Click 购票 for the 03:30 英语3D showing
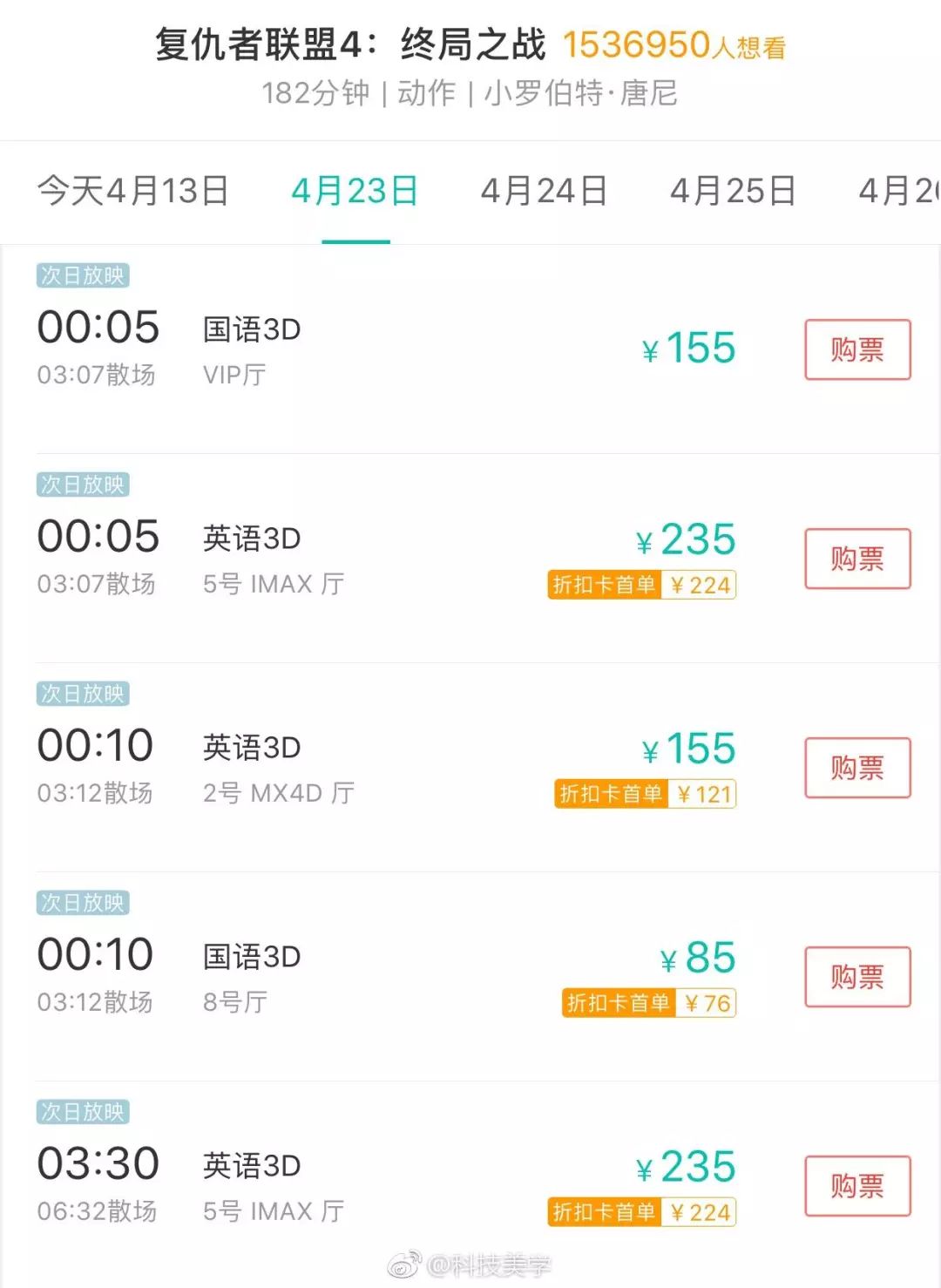The image size is (941, 1288). 856,1185
